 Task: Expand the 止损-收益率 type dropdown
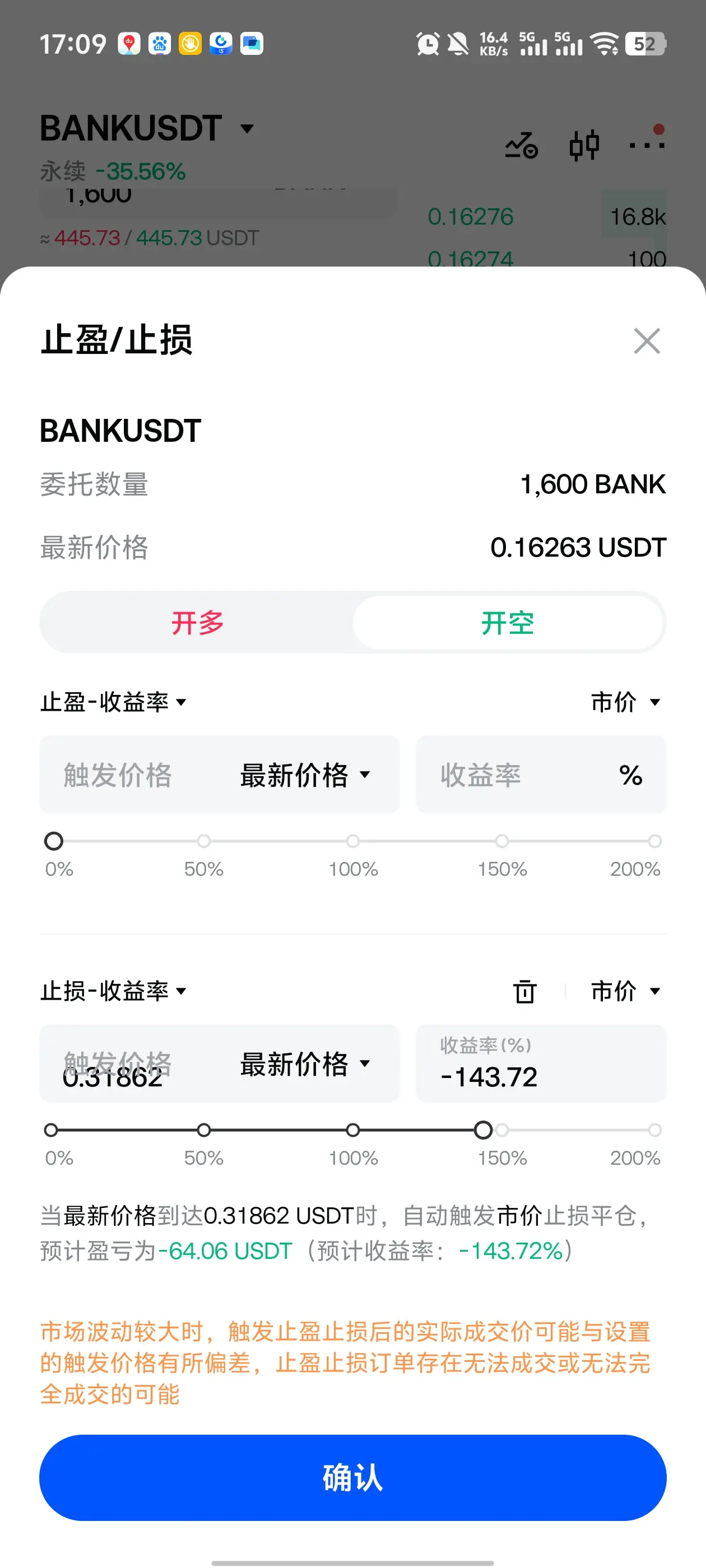tap(113, 991)
